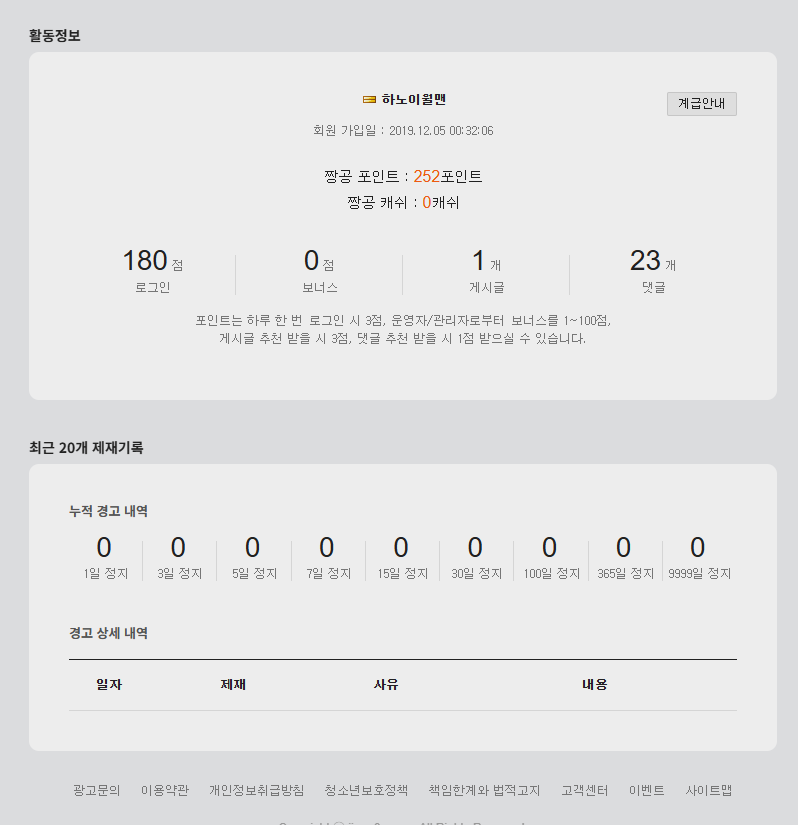Screen dimensions: 798x825
Task: View the 개인정보취급방침 privacy policy
Action: pos(256,790)
